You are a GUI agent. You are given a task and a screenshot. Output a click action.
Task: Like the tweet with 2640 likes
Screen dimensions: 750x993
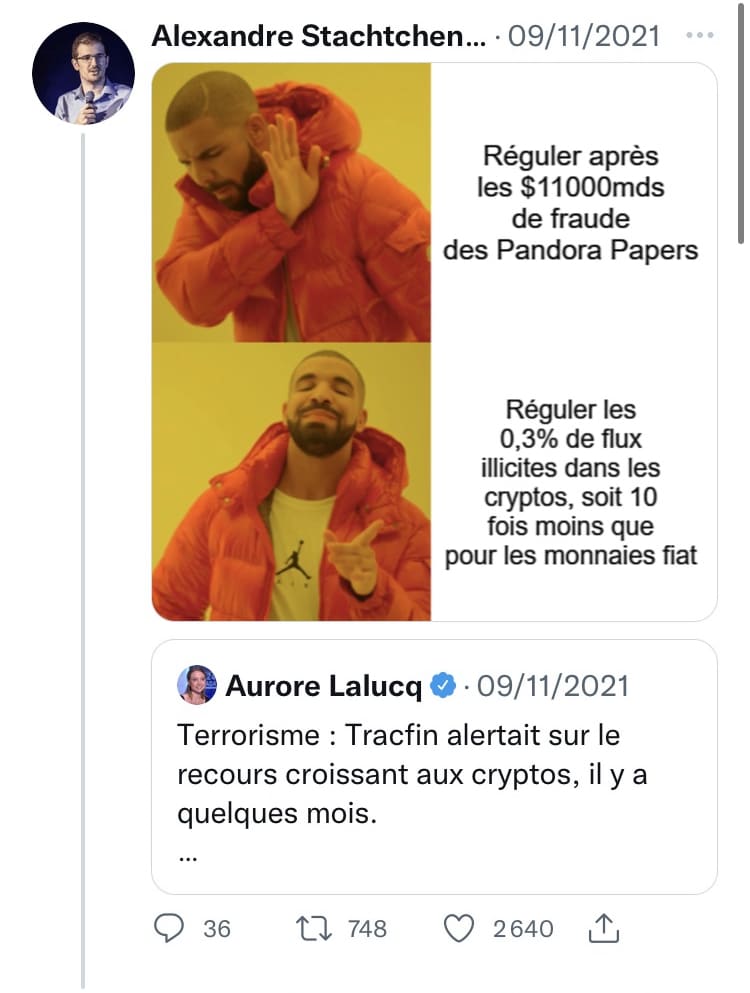coord(459,929)
